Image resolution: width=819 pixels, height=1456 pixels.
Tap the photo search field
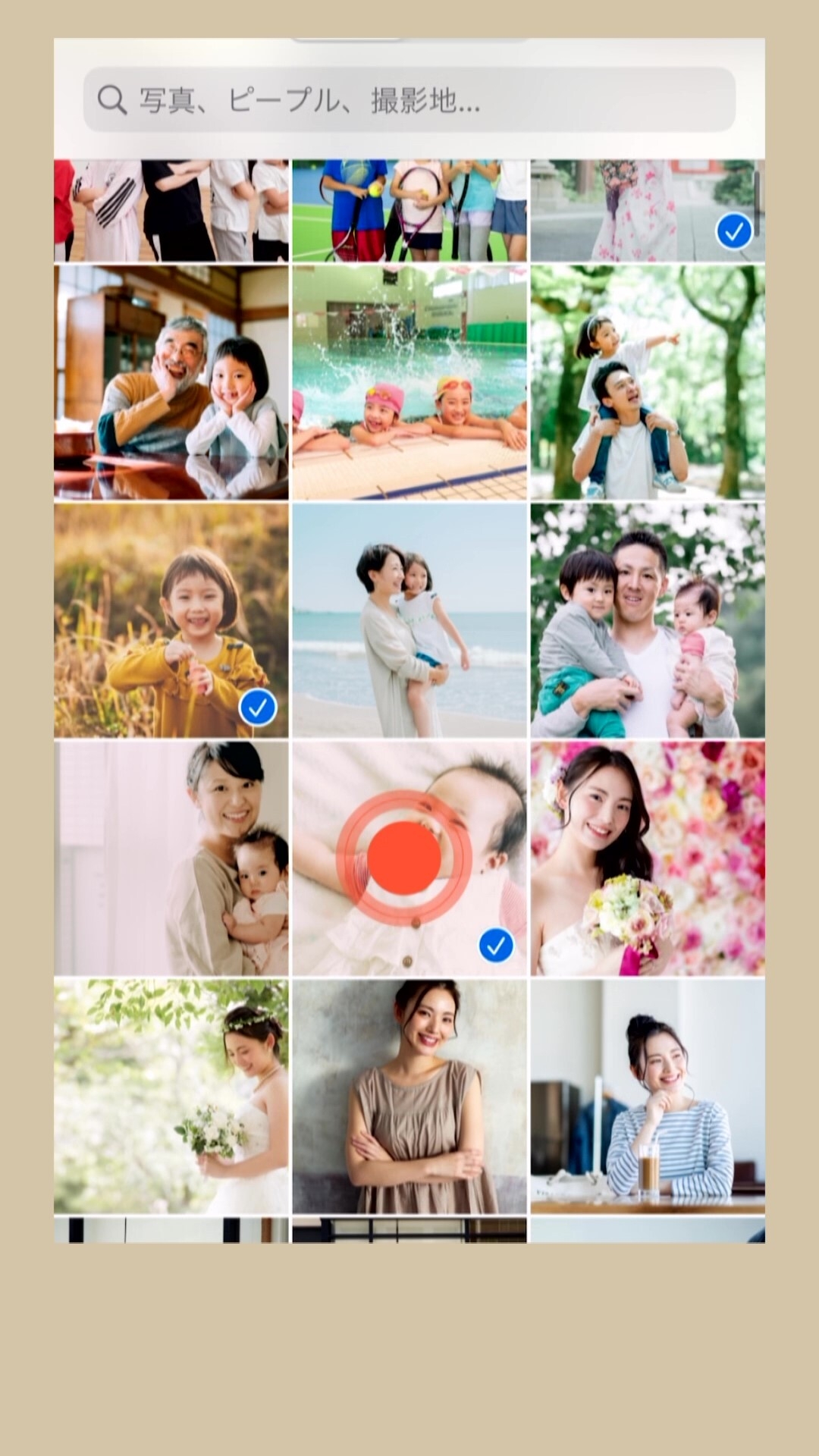coord(409,99)
